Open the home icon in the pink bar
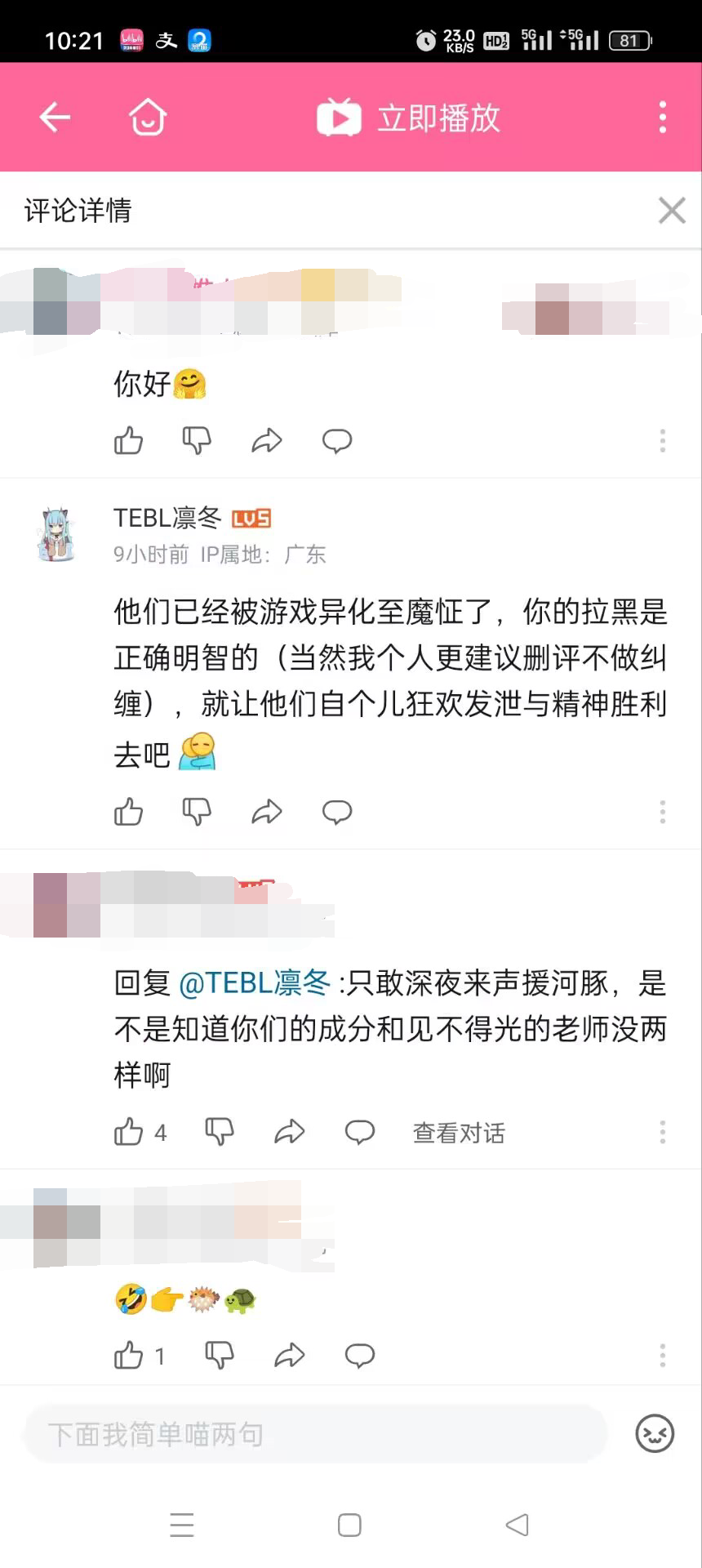This screenshot has height=1568, width=702. point(148,118)
